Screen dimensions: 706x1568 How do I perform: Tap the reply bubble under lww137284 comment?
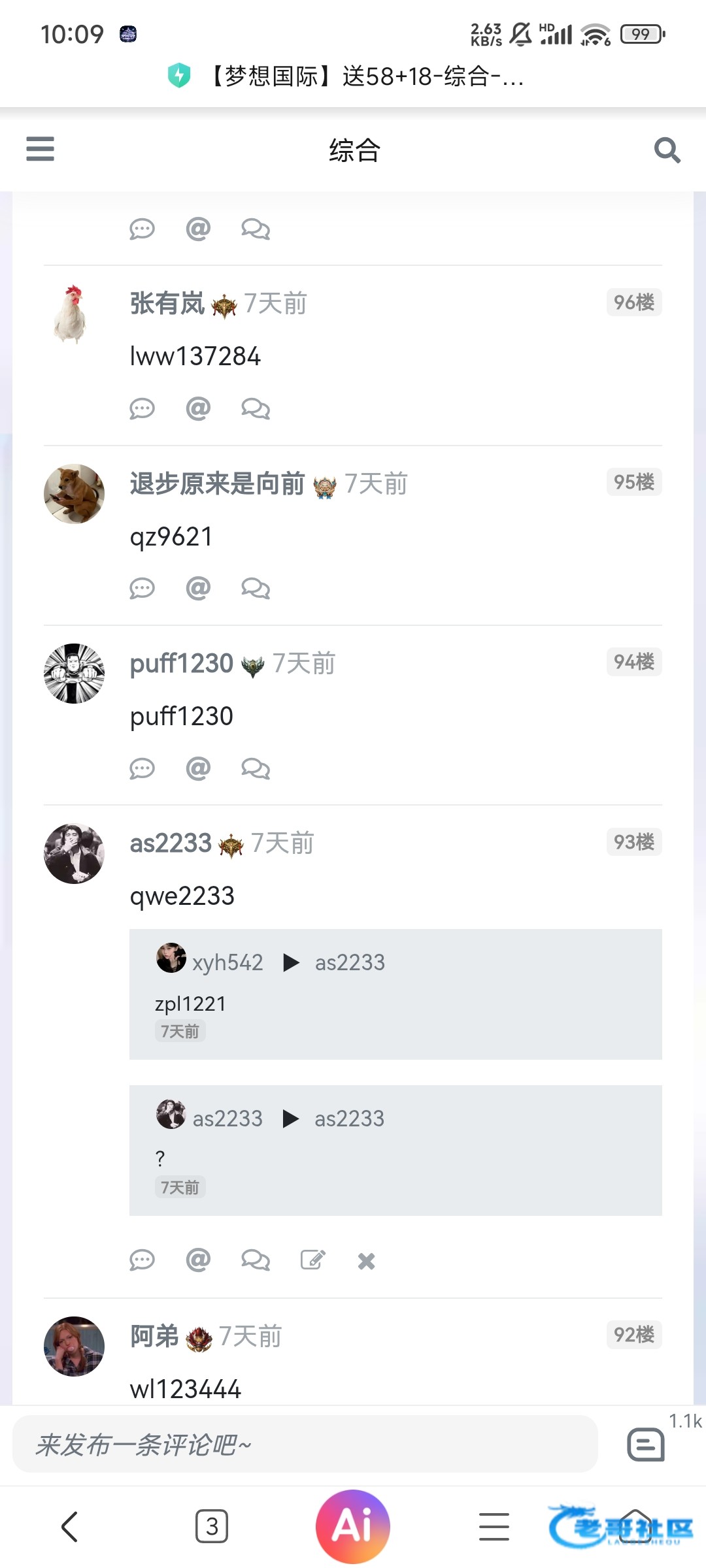tap(142, 409)
